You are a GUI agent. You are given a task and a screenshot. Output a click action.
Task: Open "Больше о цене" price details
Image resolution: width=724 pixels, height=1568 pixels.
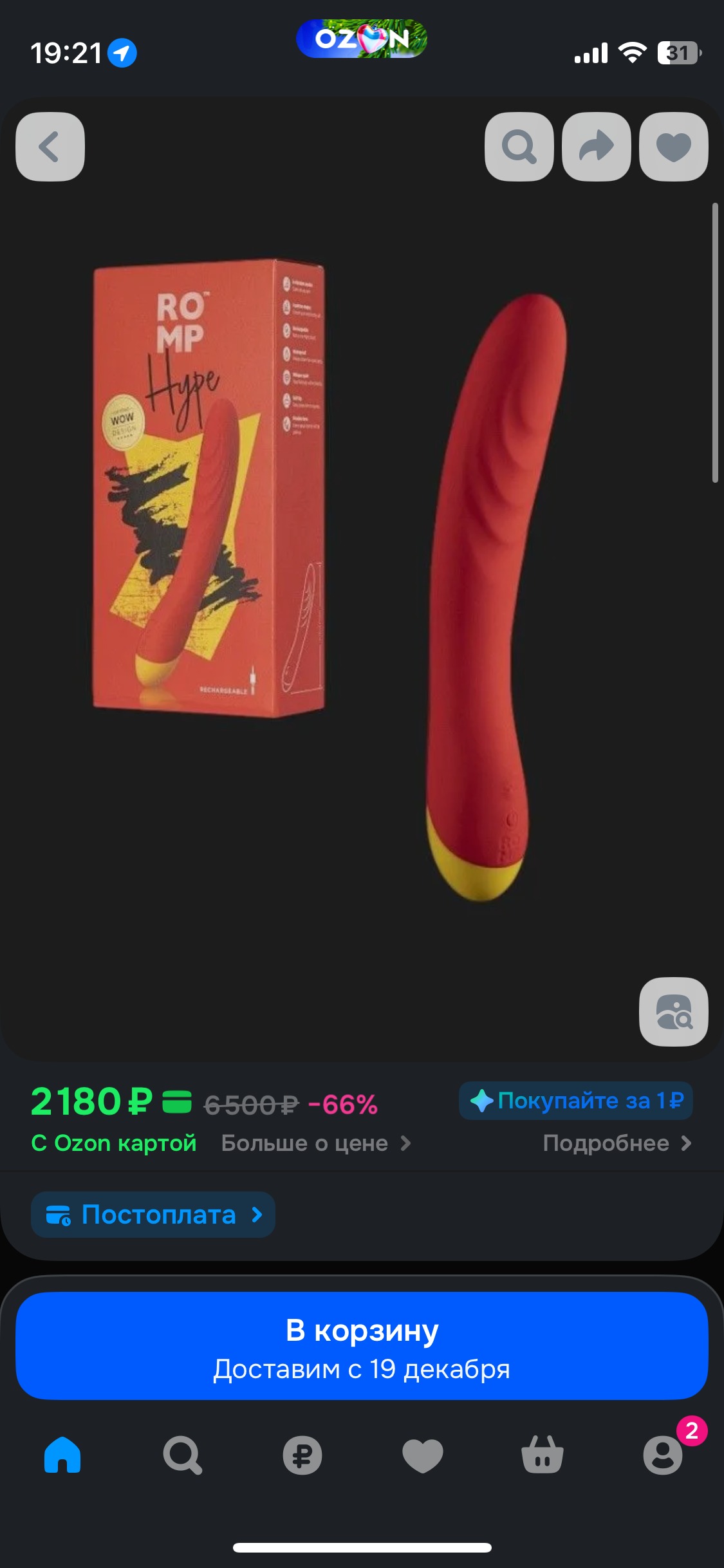pos(315,1143)
